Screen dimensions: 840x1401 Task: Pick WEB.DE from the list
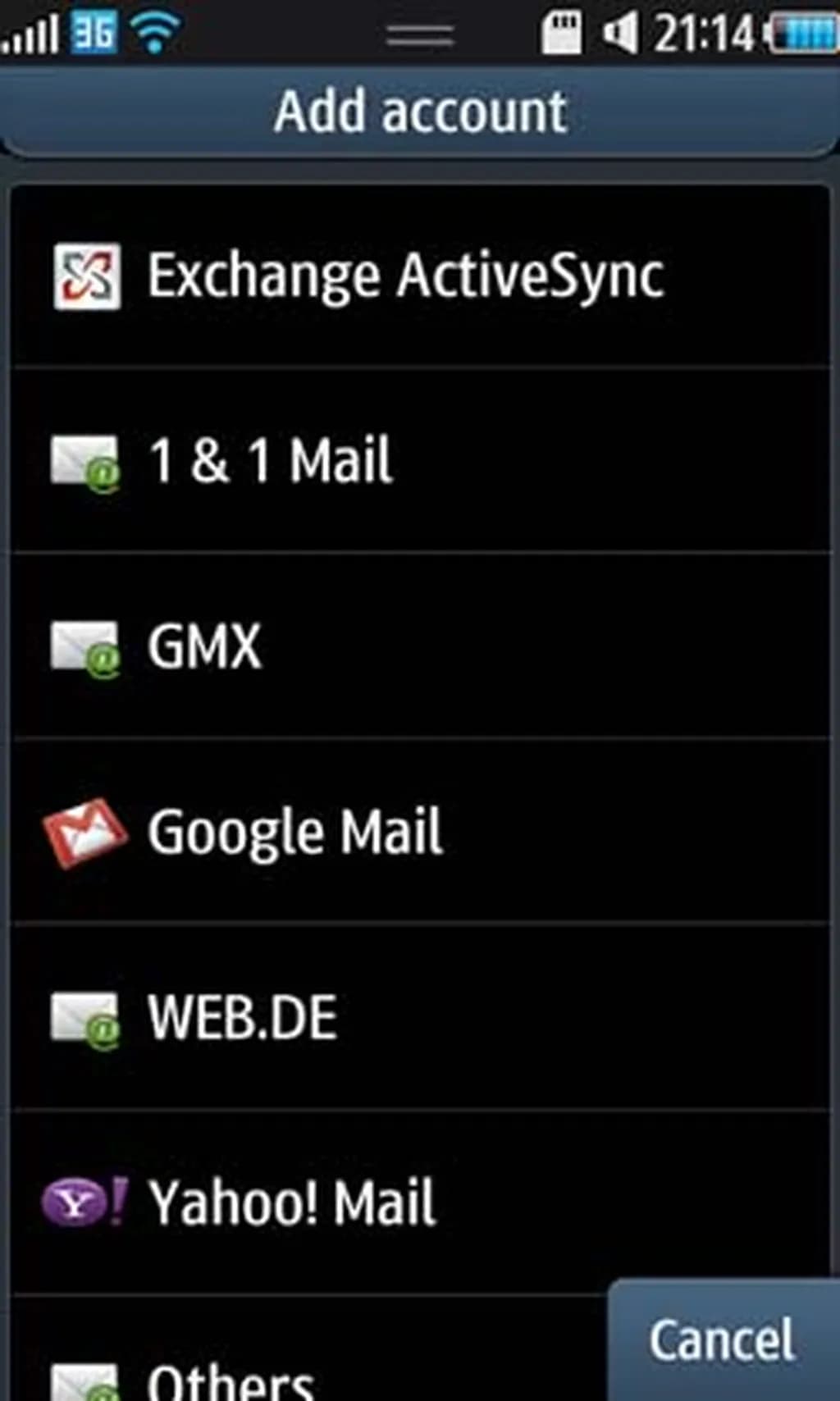click(243, 1018)
